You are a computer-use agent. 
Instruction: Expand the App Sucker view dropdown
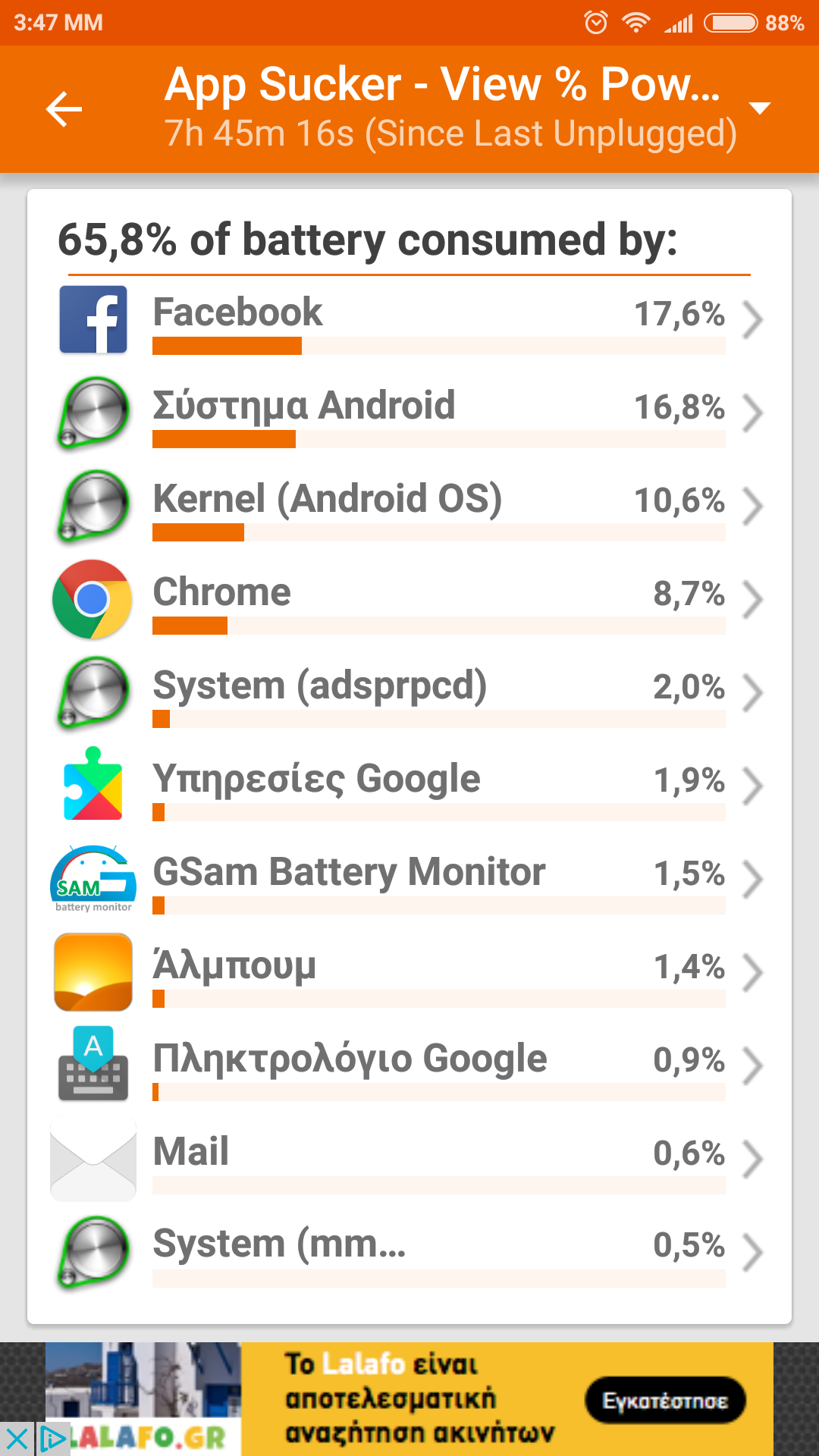[x=759, y=108]
